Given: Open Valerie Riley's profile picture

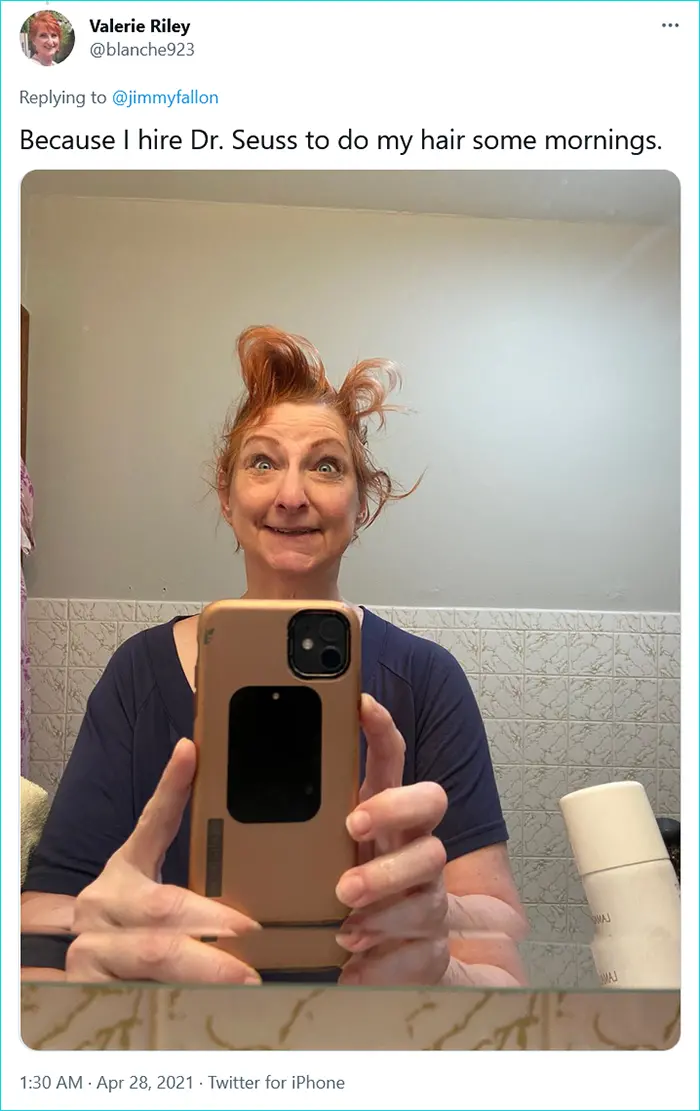Looking at the screenshot, I should click(47, 39).
